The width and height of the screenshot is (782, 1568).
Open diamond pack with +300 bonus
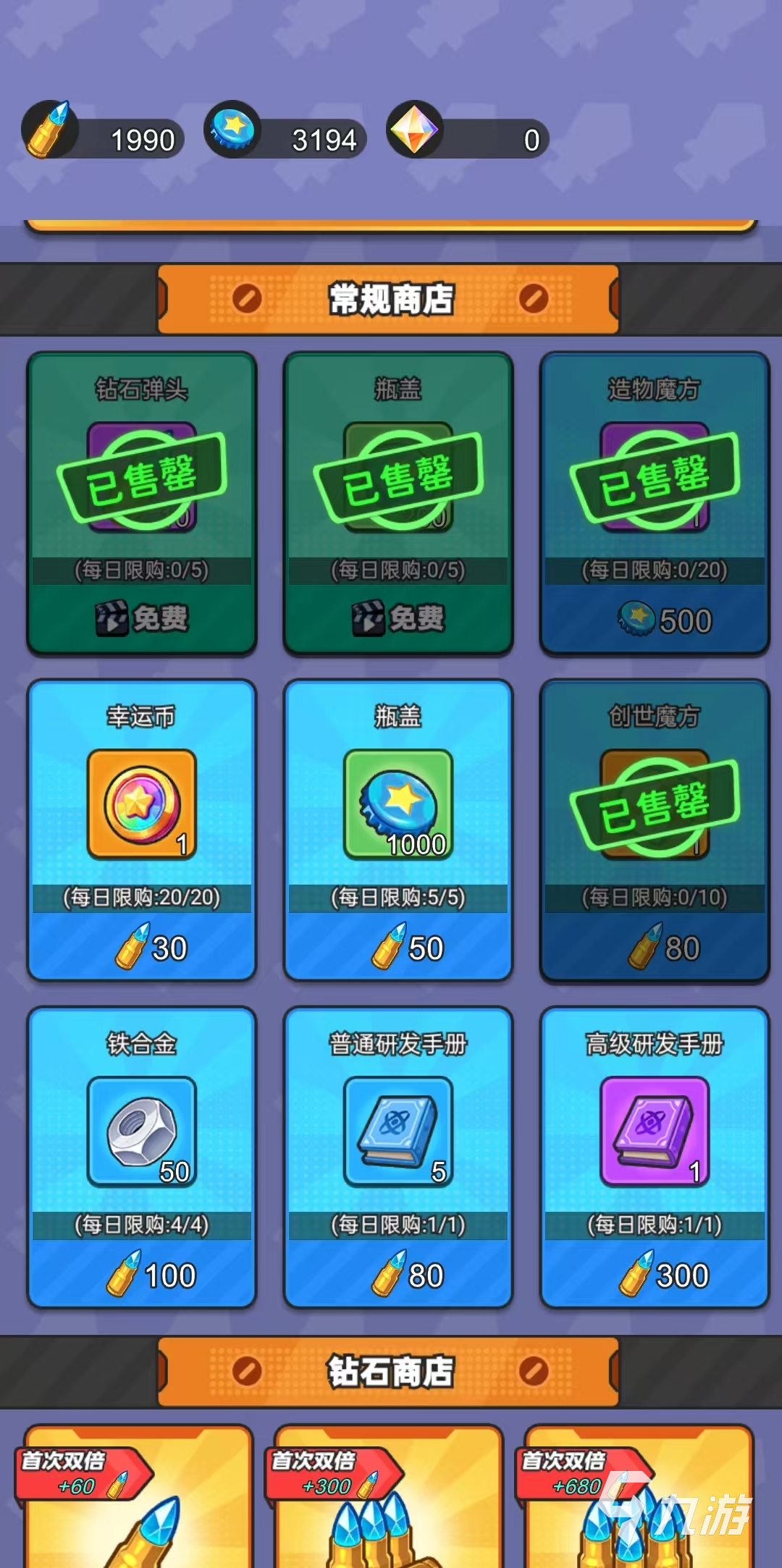pos(389,1506)
